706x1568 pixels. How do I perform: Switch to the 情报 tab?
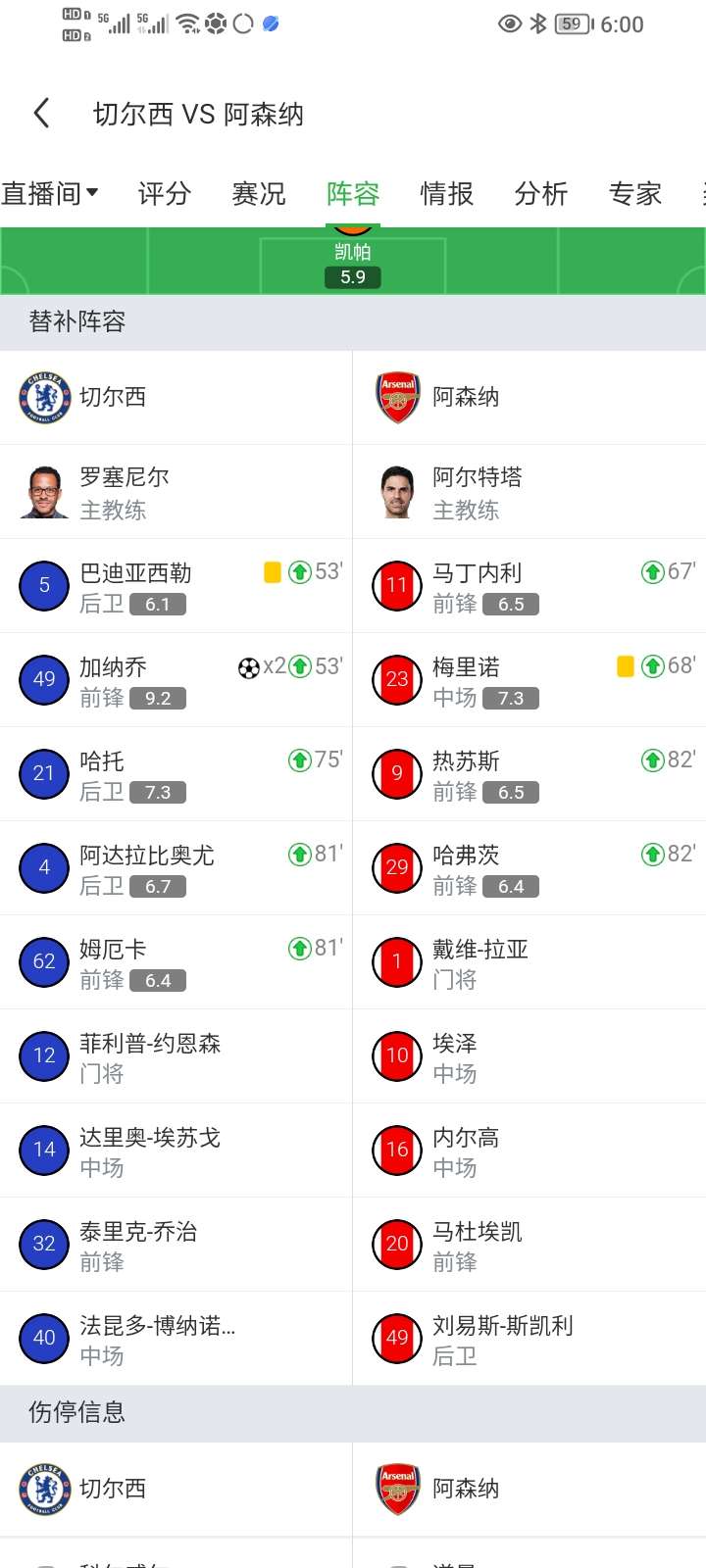(446, 194)
